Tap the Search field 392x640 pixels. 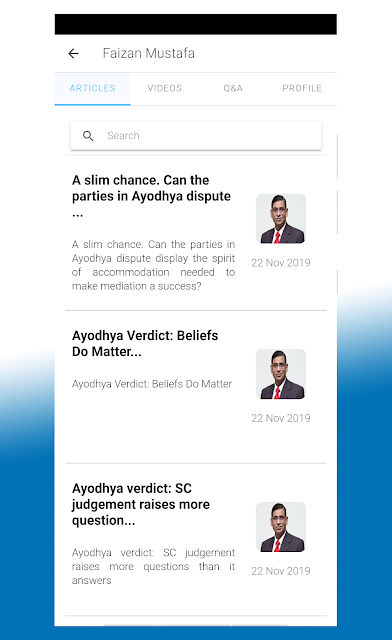pos(196,136)
